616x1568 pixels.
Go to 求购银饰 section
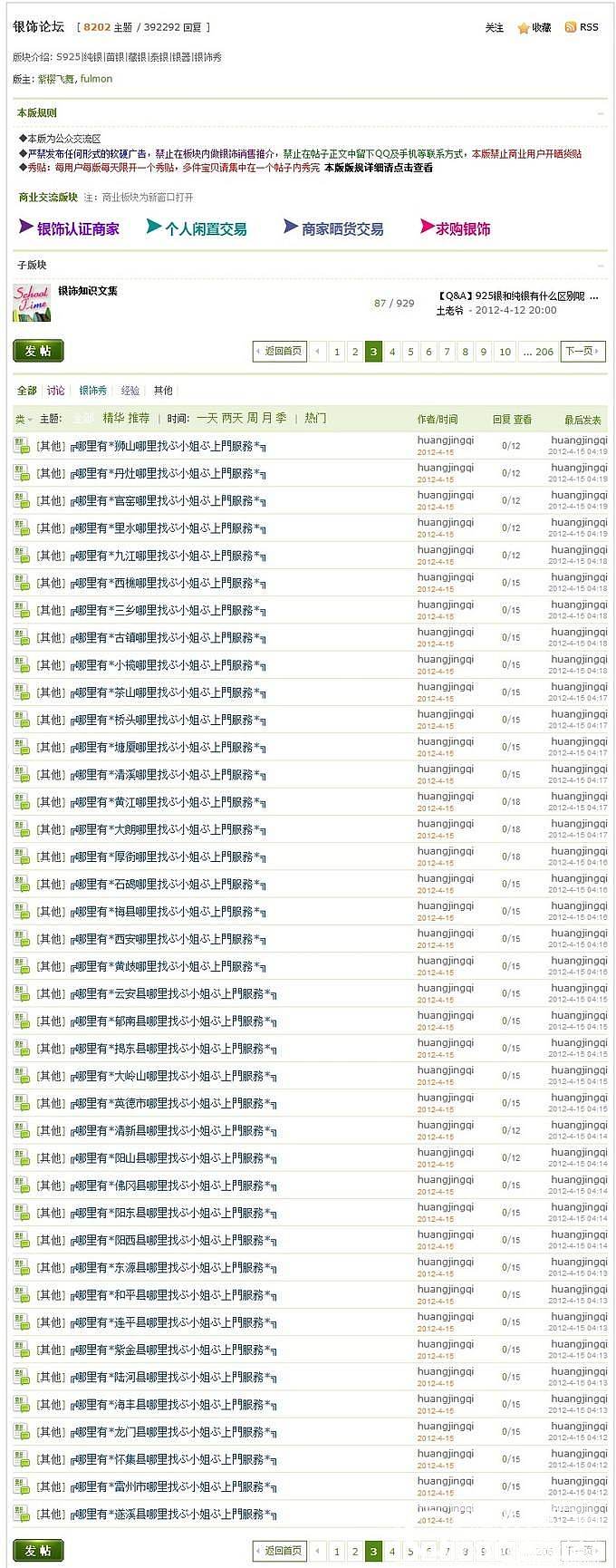pos(462,228)
